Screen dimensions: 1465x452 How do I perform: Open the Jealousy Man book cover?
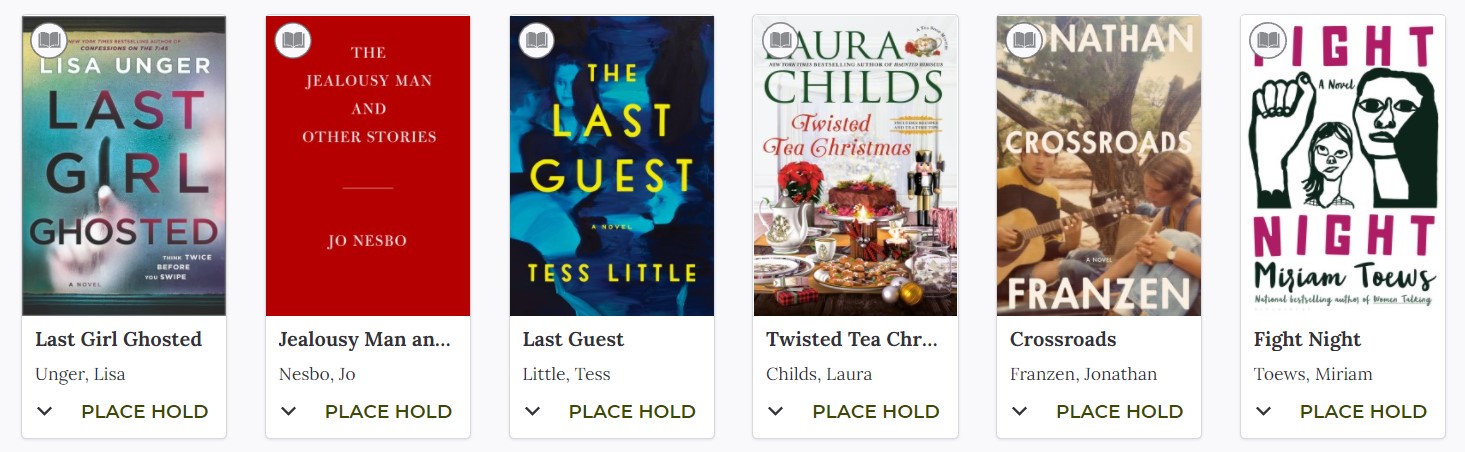[368, 166]
